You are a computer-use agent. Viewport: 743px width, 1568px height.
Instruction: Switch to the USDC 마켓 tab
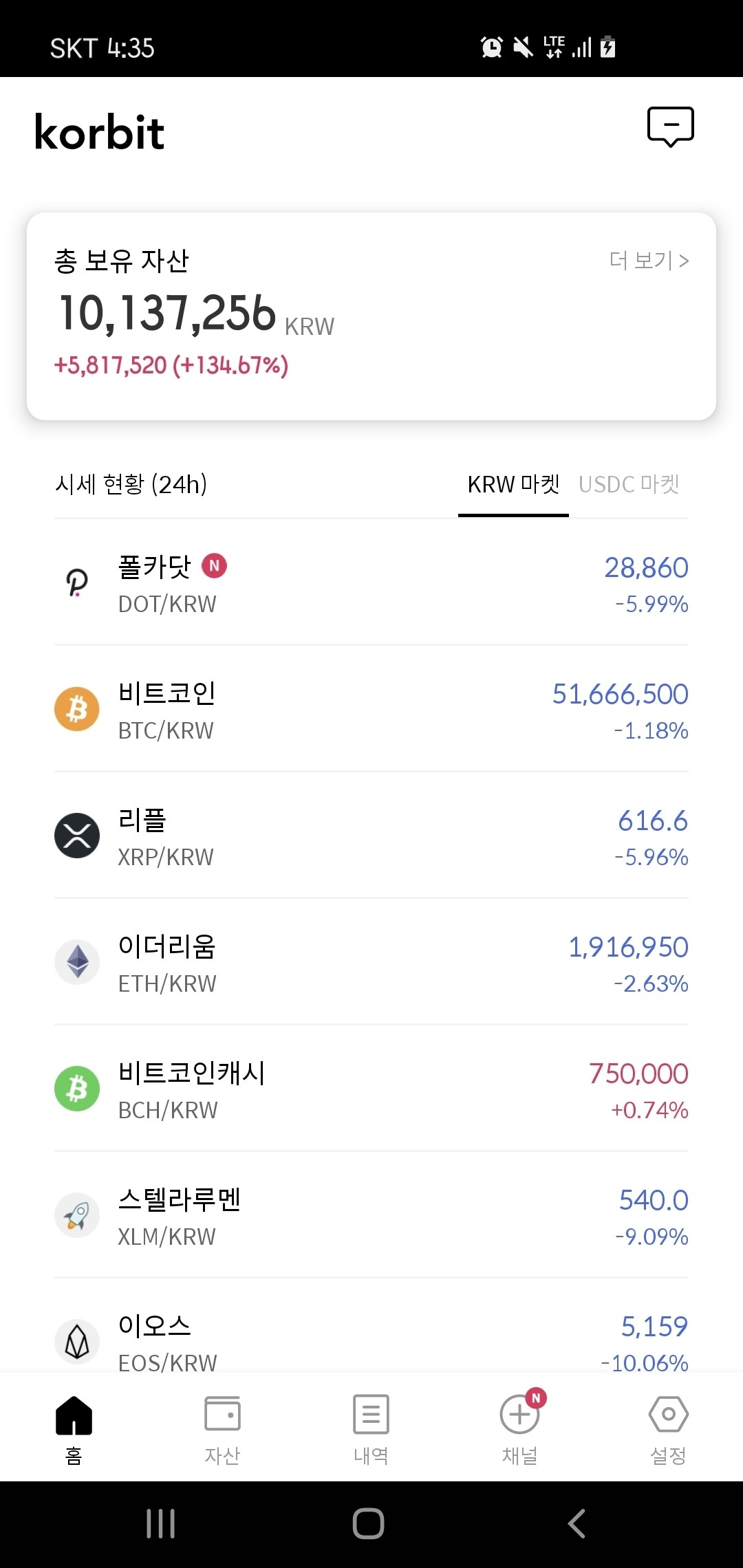[629, 484]
